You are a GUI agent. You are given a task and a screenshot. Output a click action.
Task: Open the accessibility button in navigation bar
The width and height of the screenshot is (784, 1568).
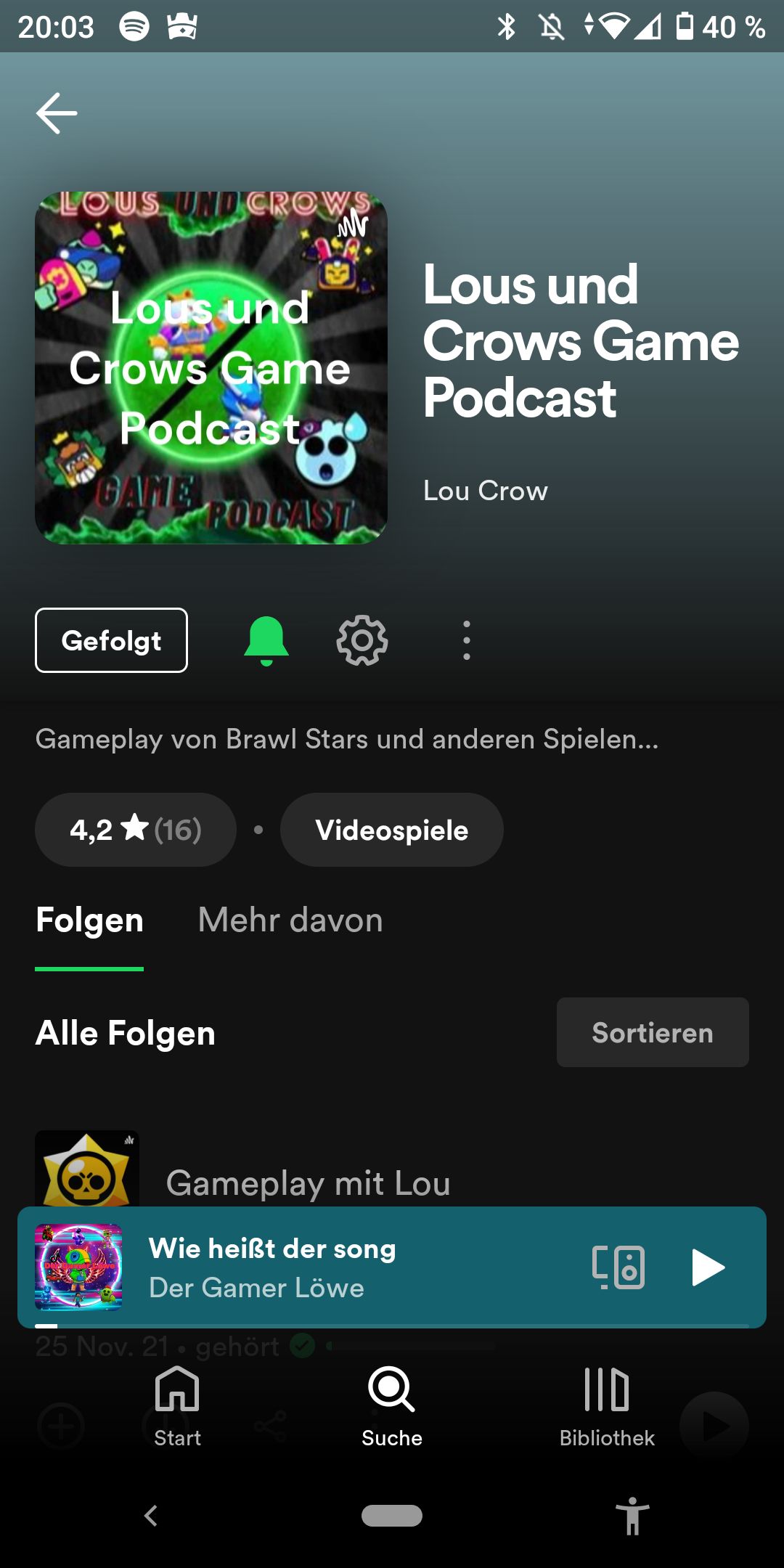point(632,1516)
